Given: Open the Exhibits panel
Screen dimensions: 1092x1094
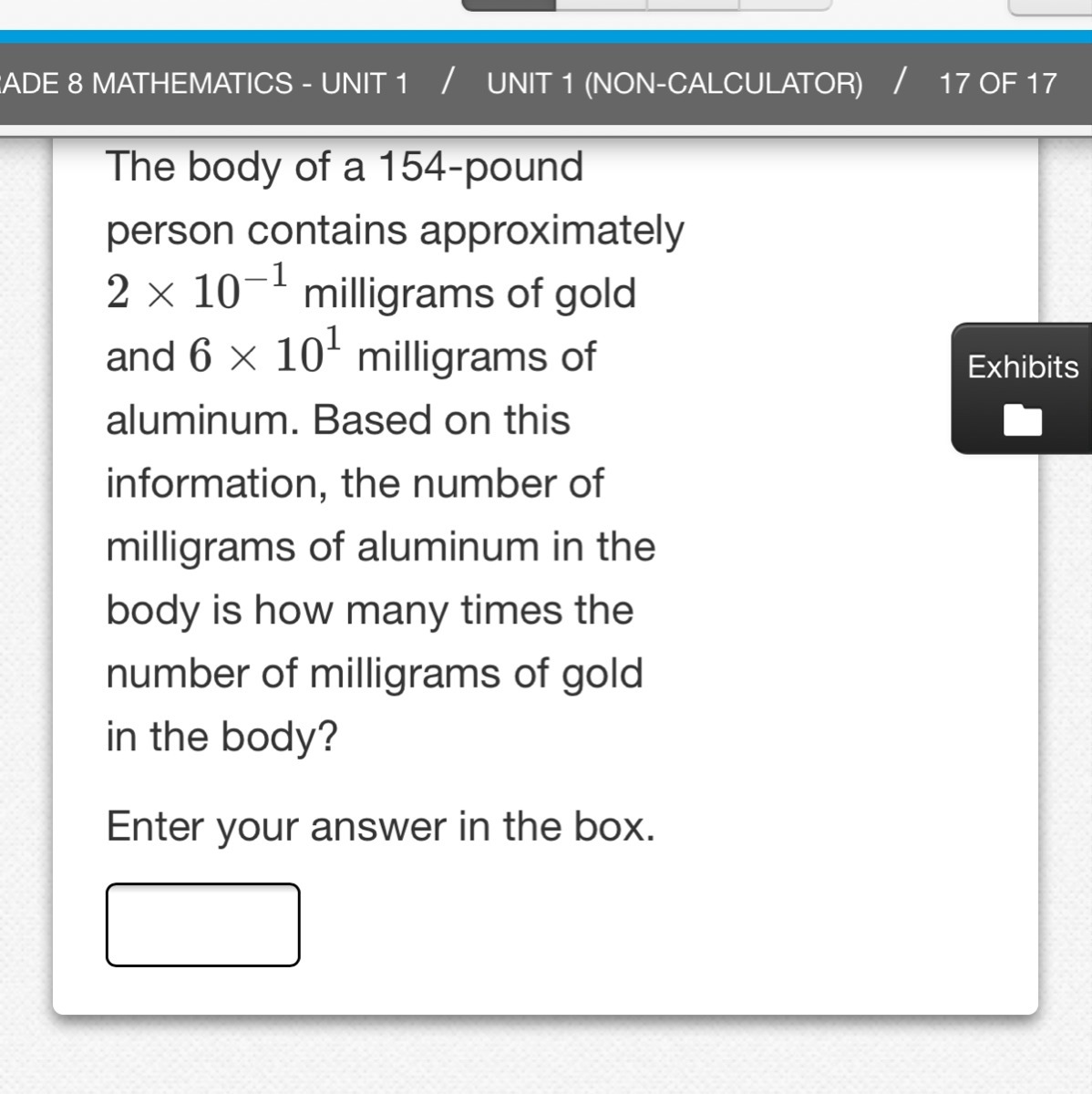Looking at the screenshot, I should (x=1022, y=388).
